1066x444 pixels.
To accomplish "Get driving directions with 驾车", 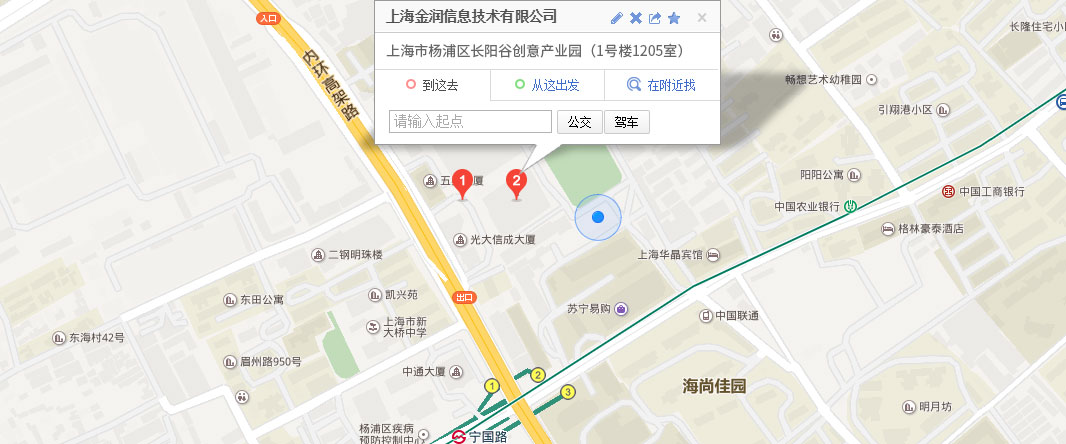I will (x=627, y=122).
